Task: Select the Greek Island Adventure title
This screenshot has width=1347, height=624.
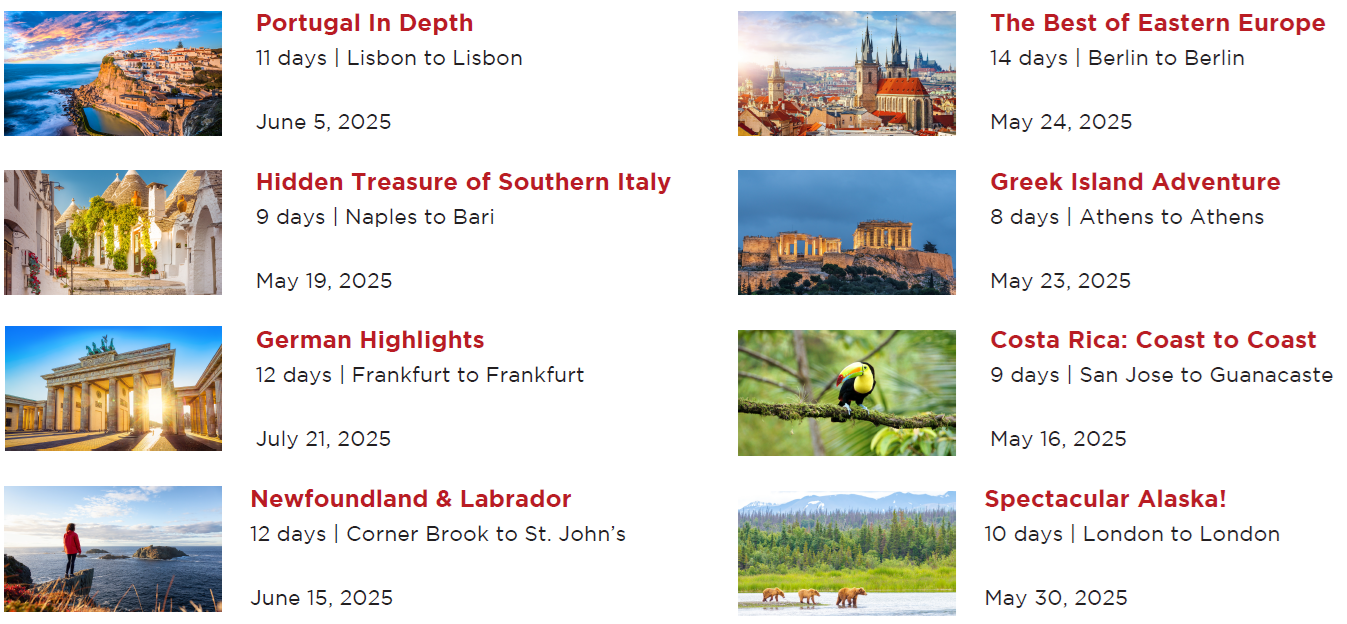Action: point(1135,182)
